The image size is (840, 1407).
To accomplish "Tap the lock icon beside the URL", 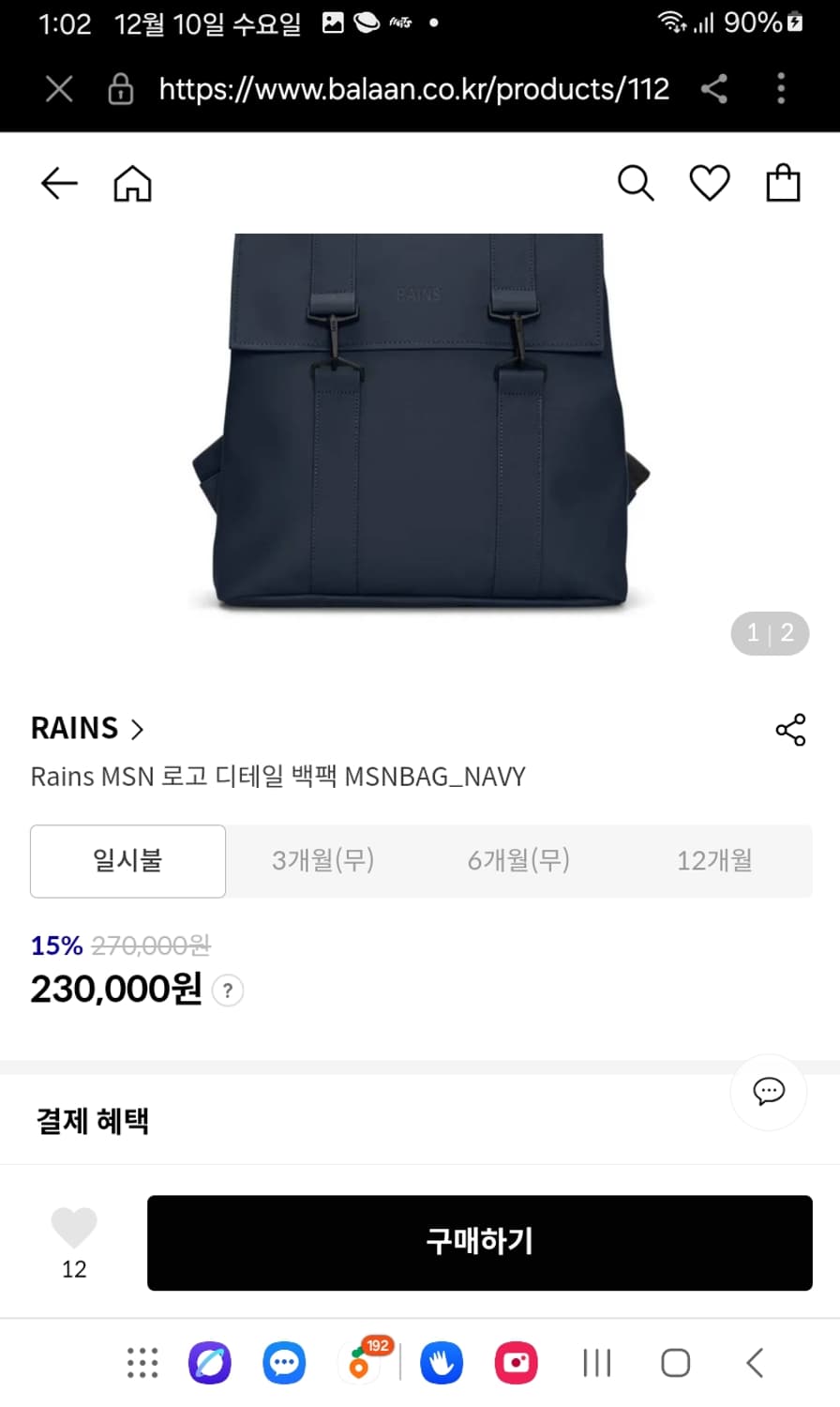I will pyautogui.click(x=121, y=88).
